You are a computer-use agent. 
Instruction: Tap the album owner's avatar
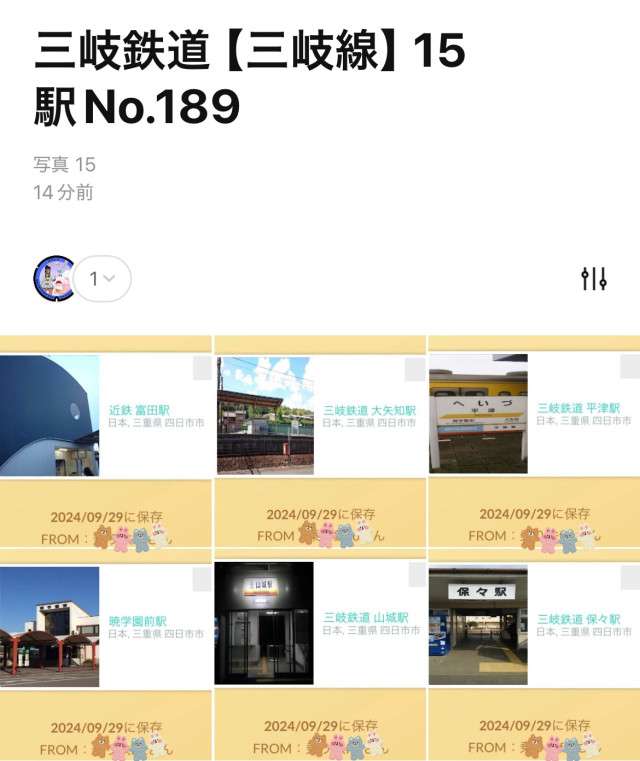pyautogui.click(x=55, y=278)
